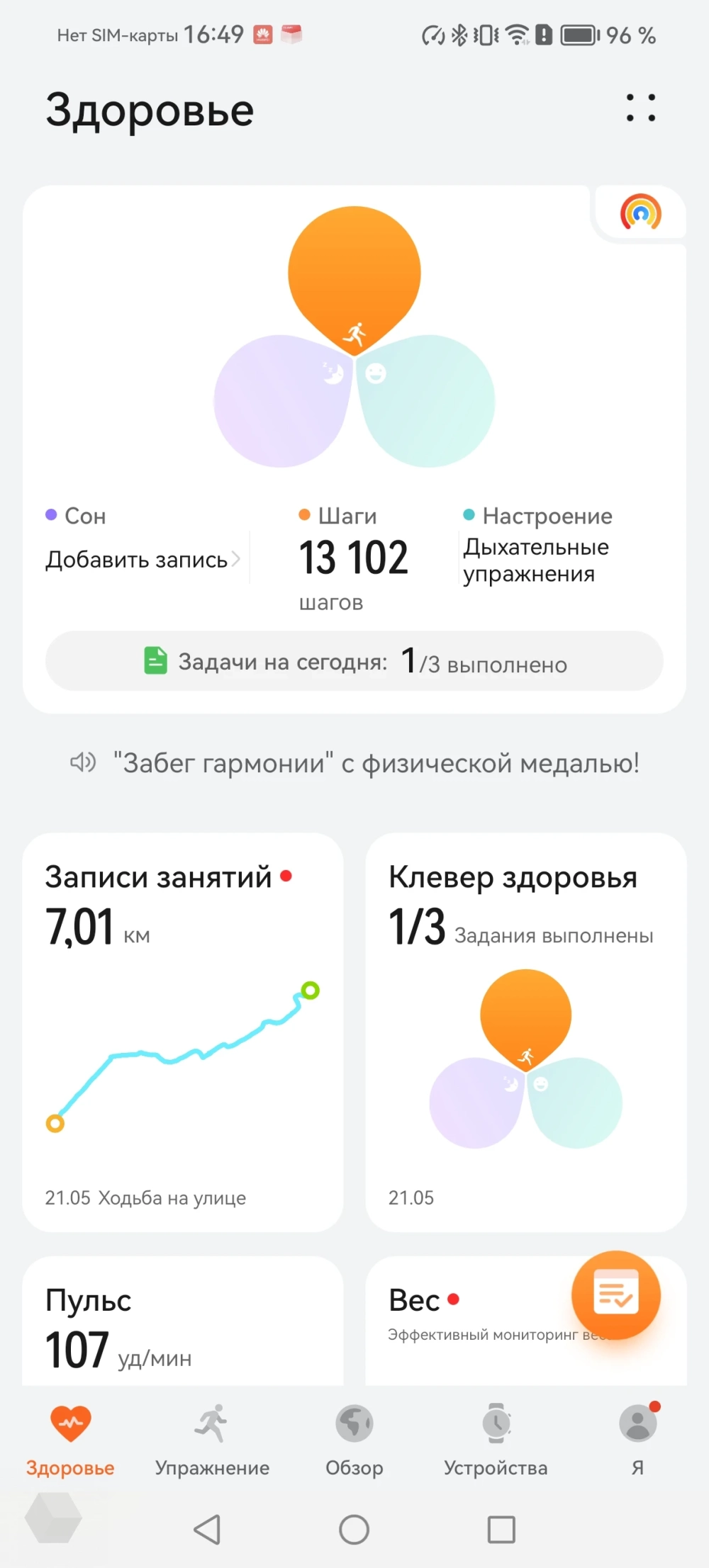Viewport: 709px width, 1568px height.
Task: Open the rainbow rings icon
Action: (x=640, y=213)
